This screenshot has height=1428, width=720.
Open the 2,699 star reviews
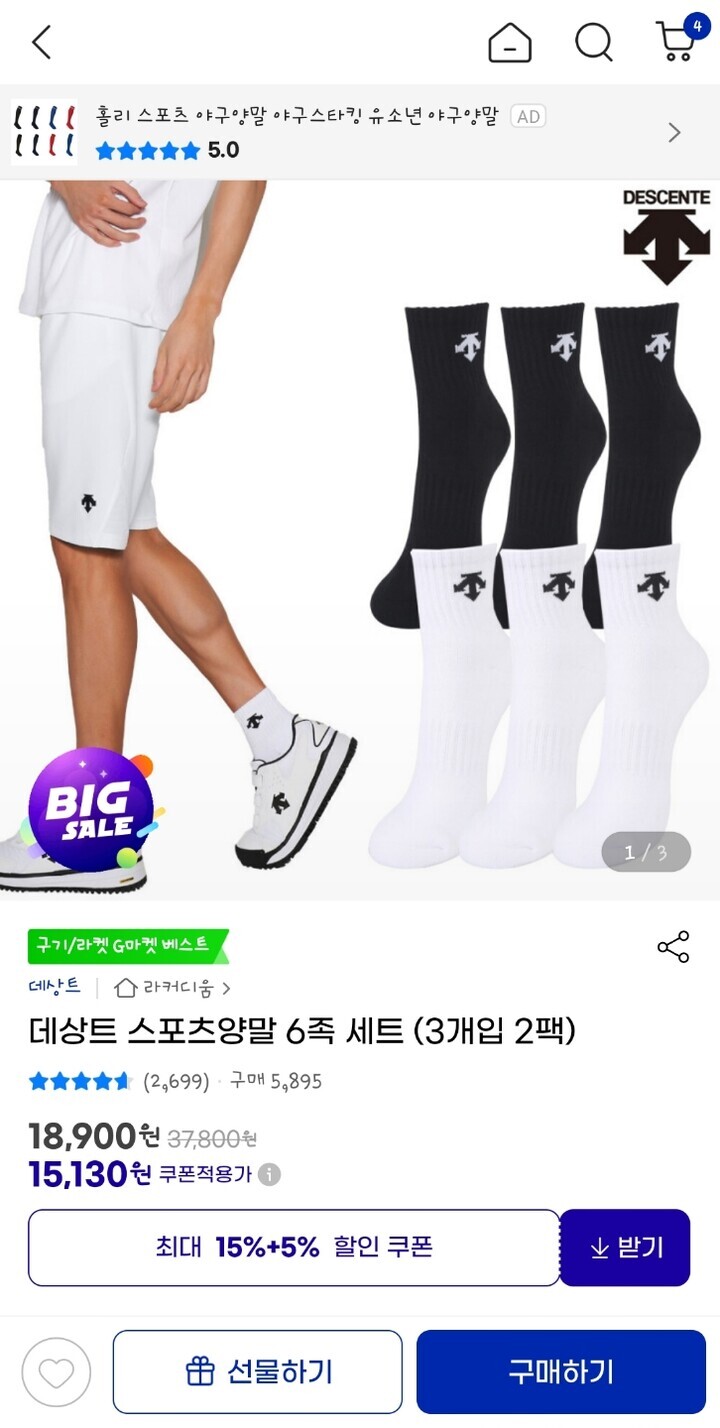coord(120,1081)
